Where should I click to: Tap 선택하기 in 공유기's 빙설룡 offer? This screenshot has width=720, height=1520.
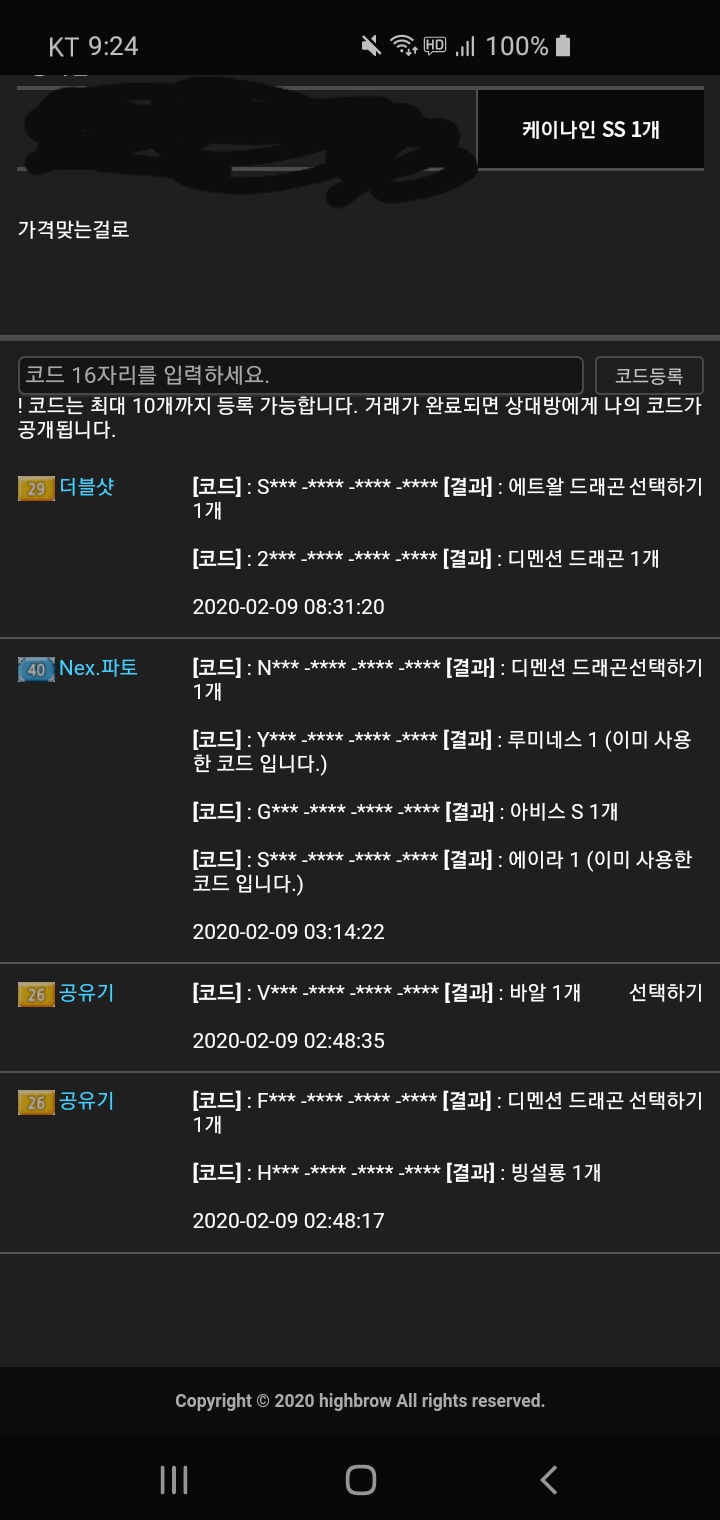666,1101
